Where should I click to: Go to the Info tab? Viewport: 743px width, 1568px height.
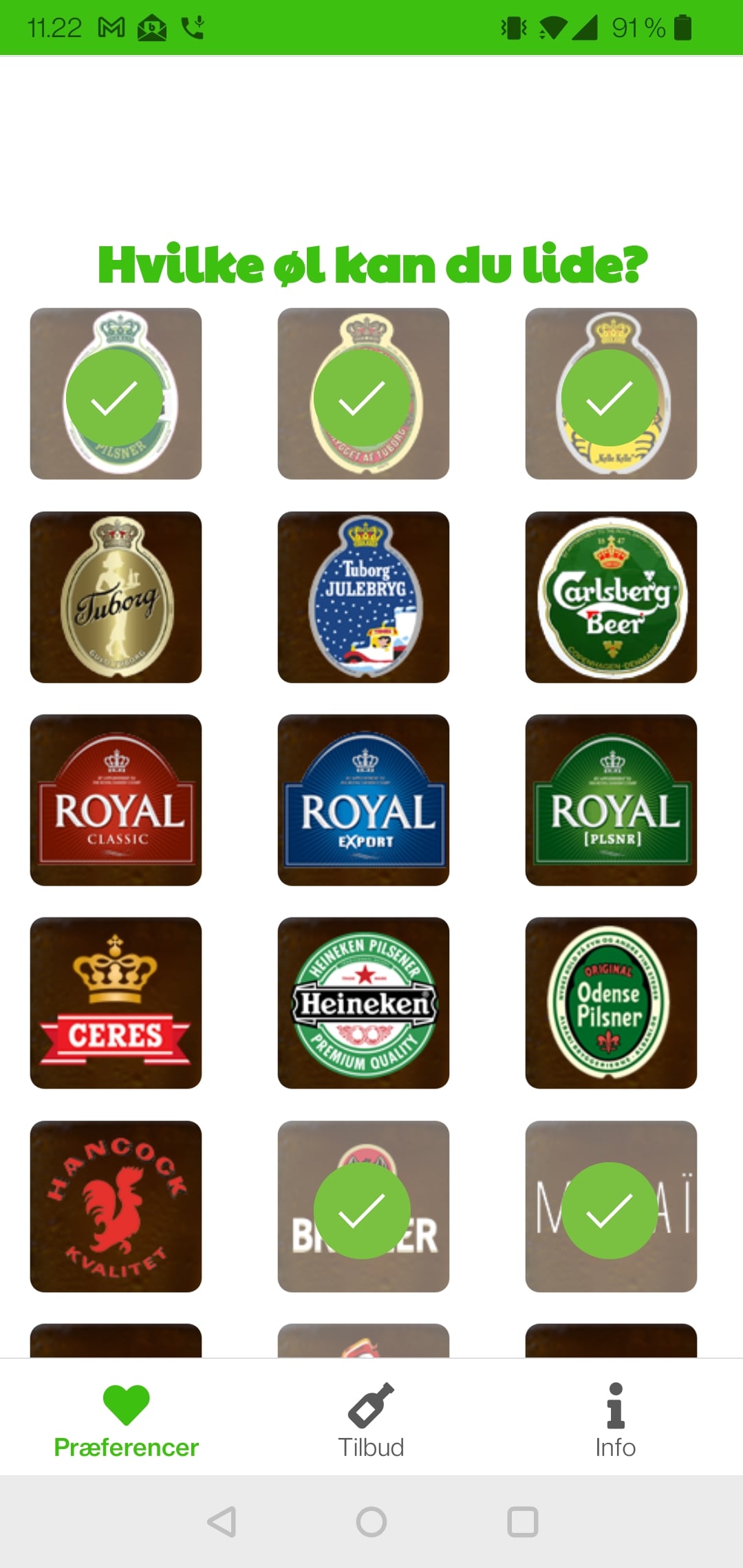coord(615,1420)
